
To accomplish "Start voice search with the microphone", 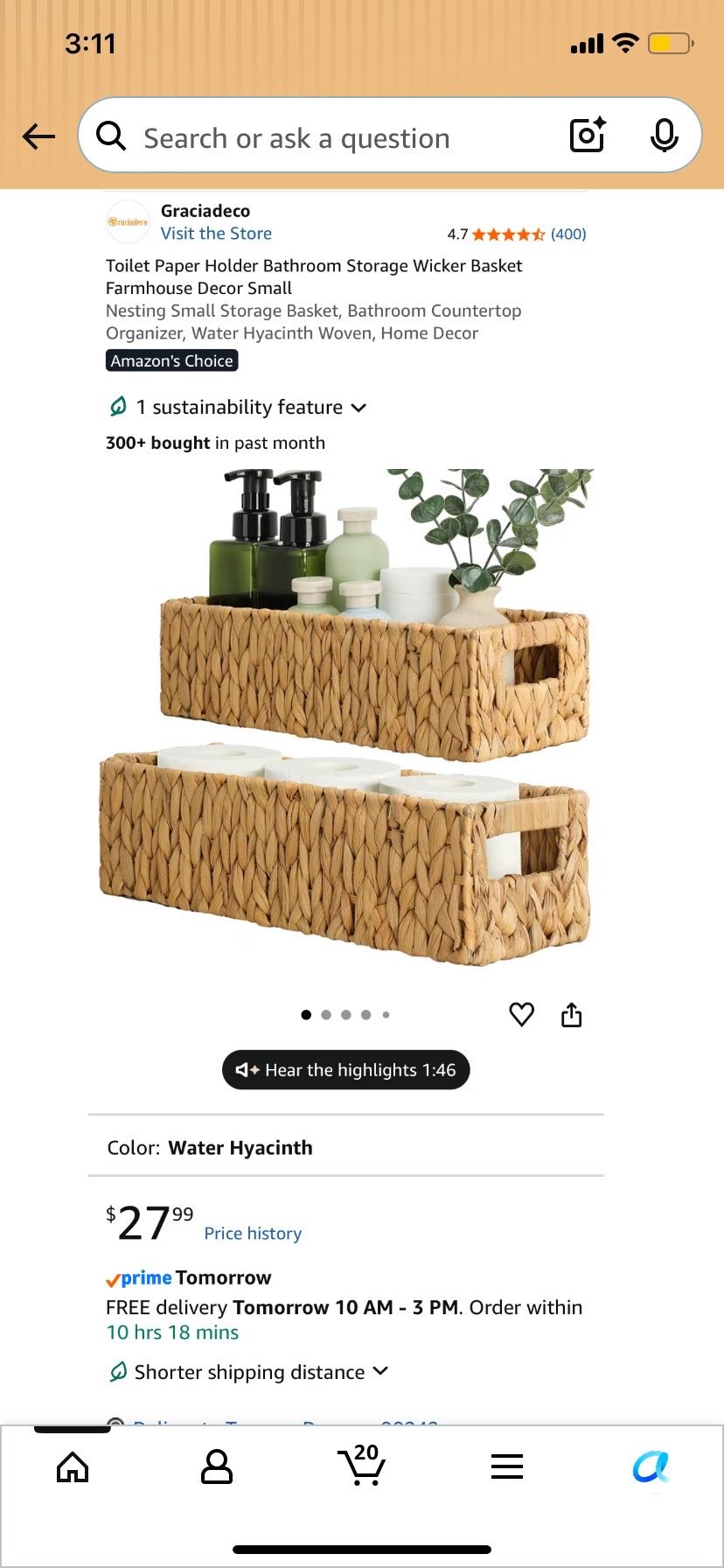I will tap(665, 136).
